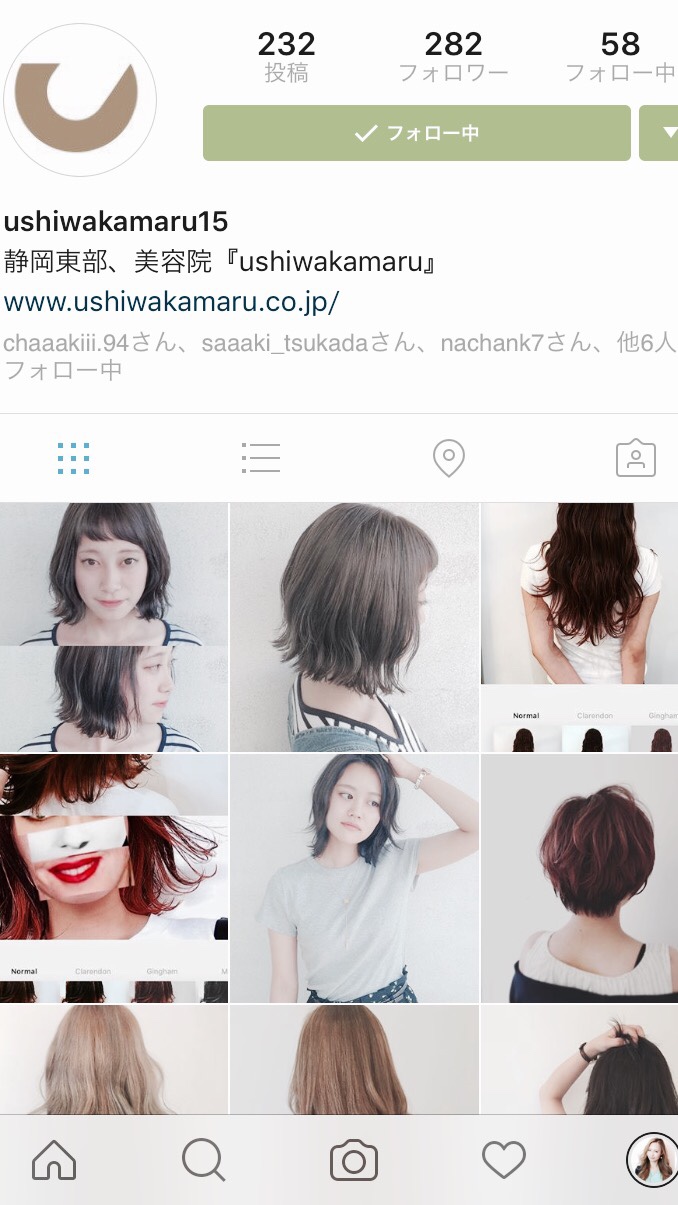Open the activity heart tab

click(504, 1160)
